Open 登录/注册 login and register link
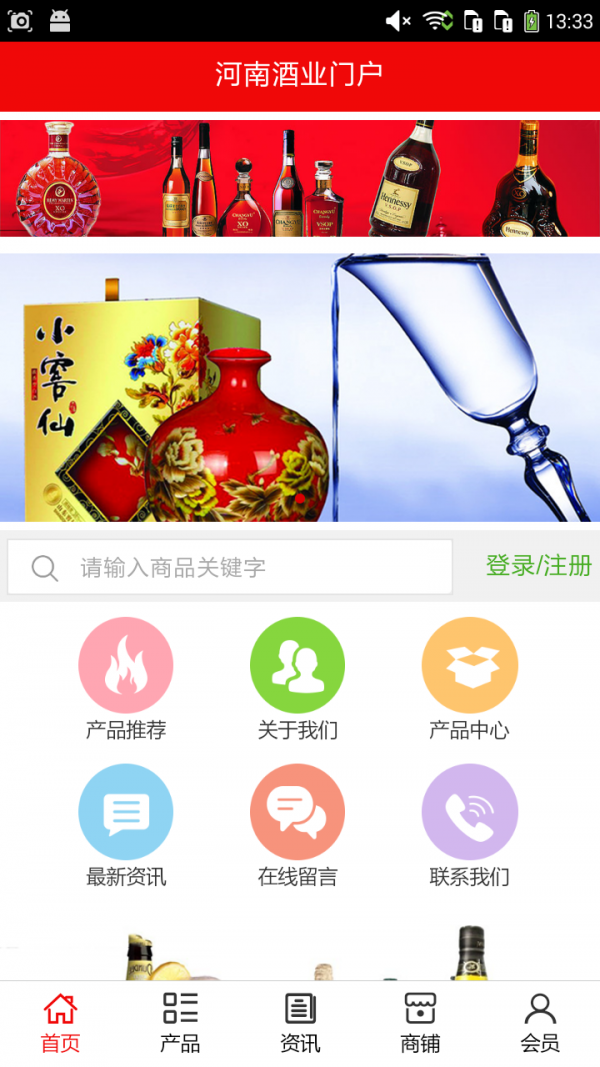The width and height of the screenshot is (600, 1067). (538, 565)
